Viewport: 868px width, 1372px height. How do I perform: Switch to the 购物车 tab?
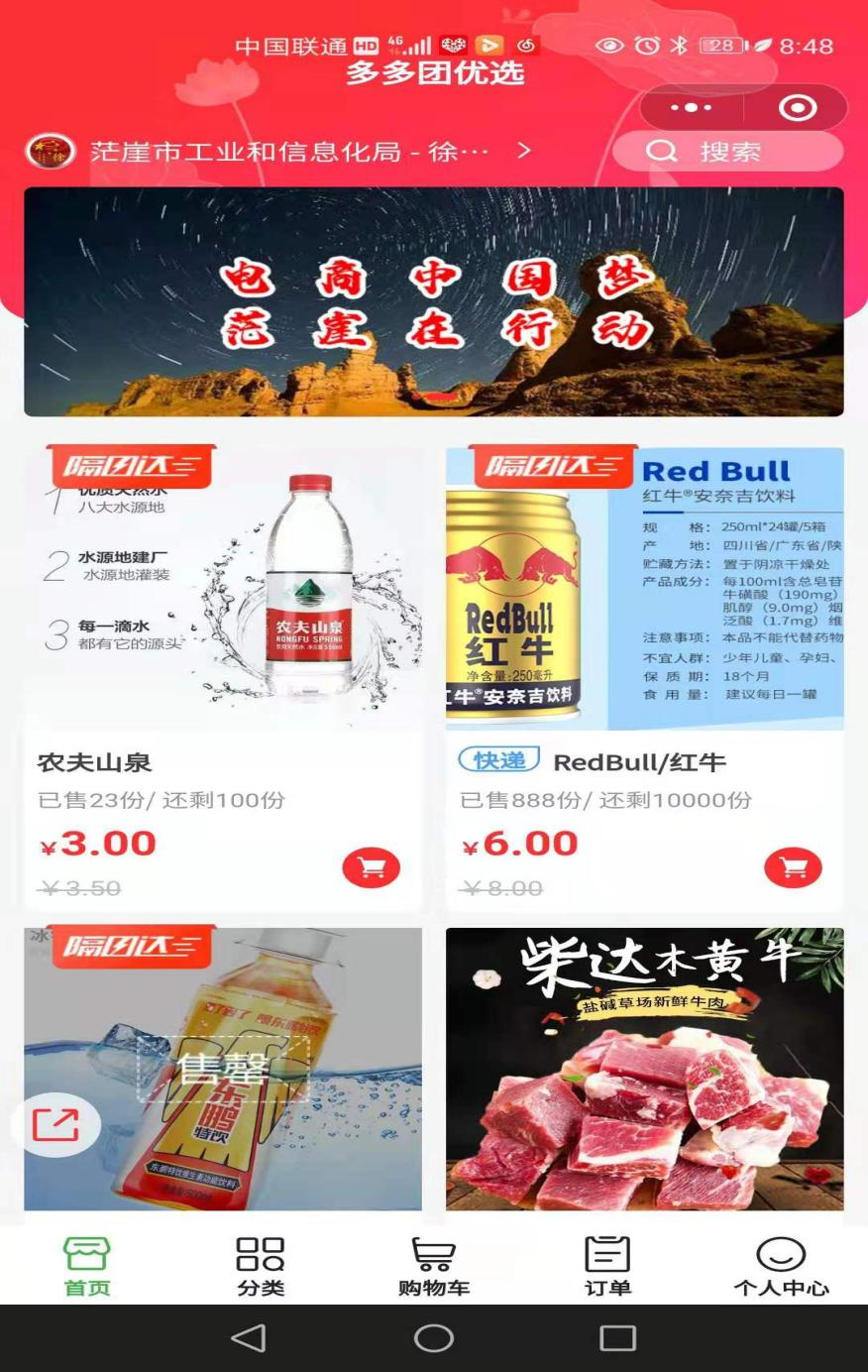(x=434, y=1267)
